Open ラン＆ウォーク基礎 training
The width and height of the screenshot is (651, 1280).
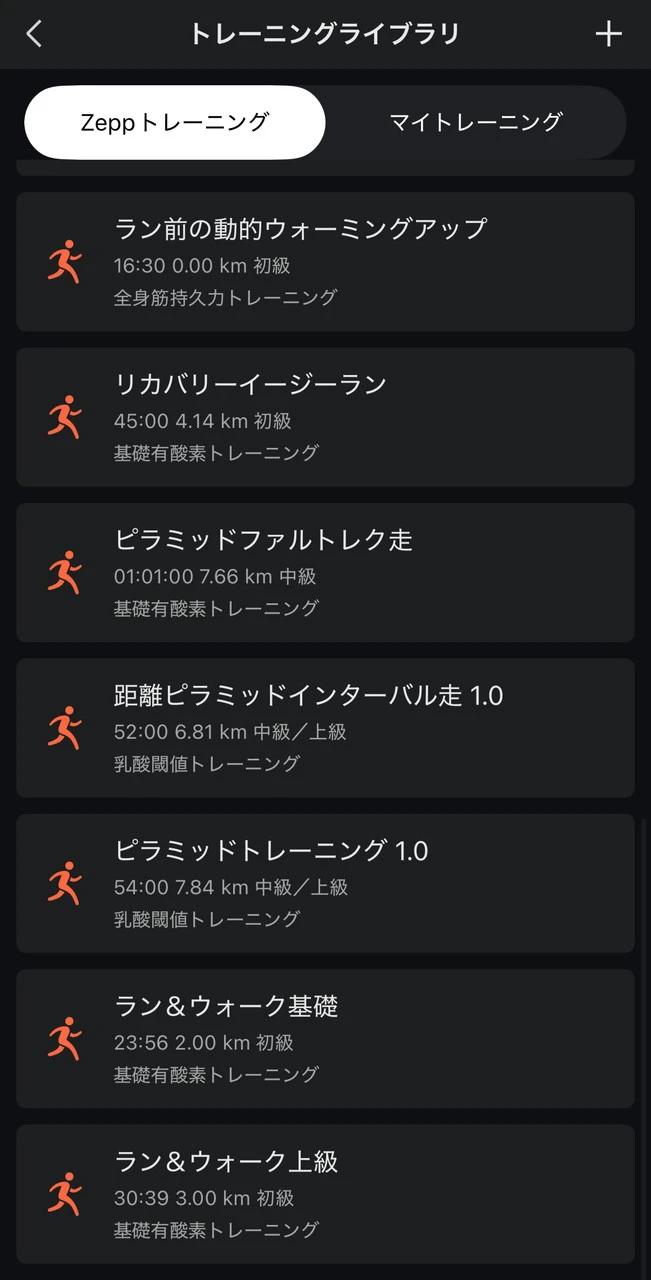tap(325, 1038)
